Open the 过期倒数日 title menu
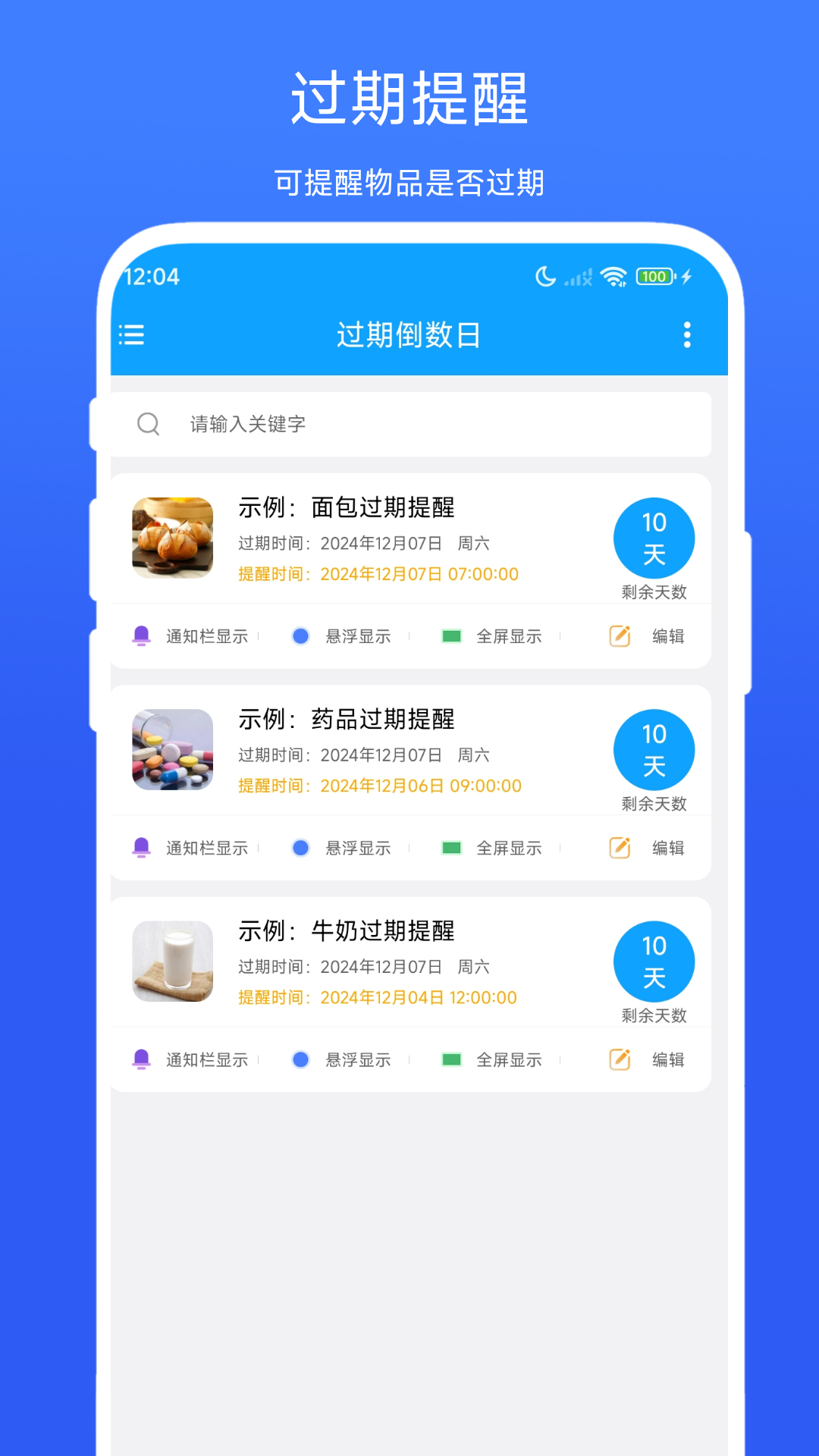Image resolution: width=819 pixels, height=1456 pixels. click(x=409, y=335)
